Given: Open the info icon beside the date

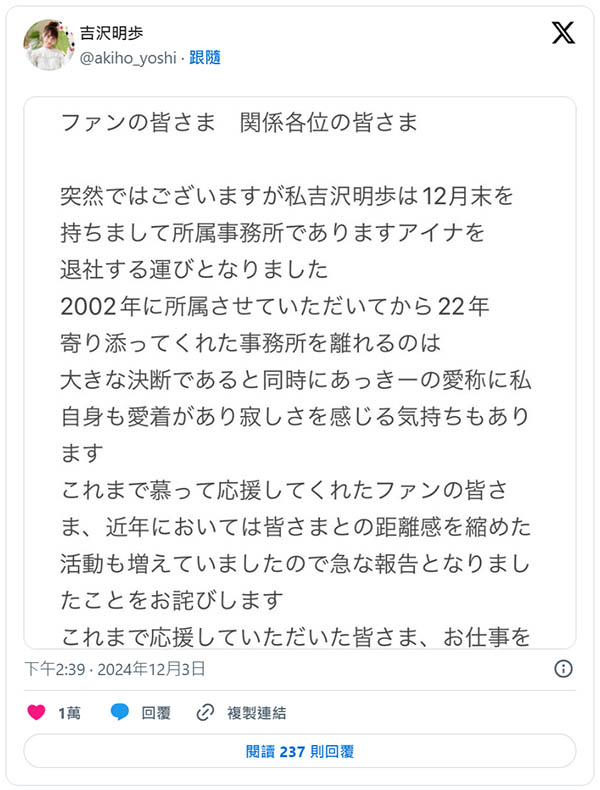Looking at the screenshot, I should [x=563, y=668].
